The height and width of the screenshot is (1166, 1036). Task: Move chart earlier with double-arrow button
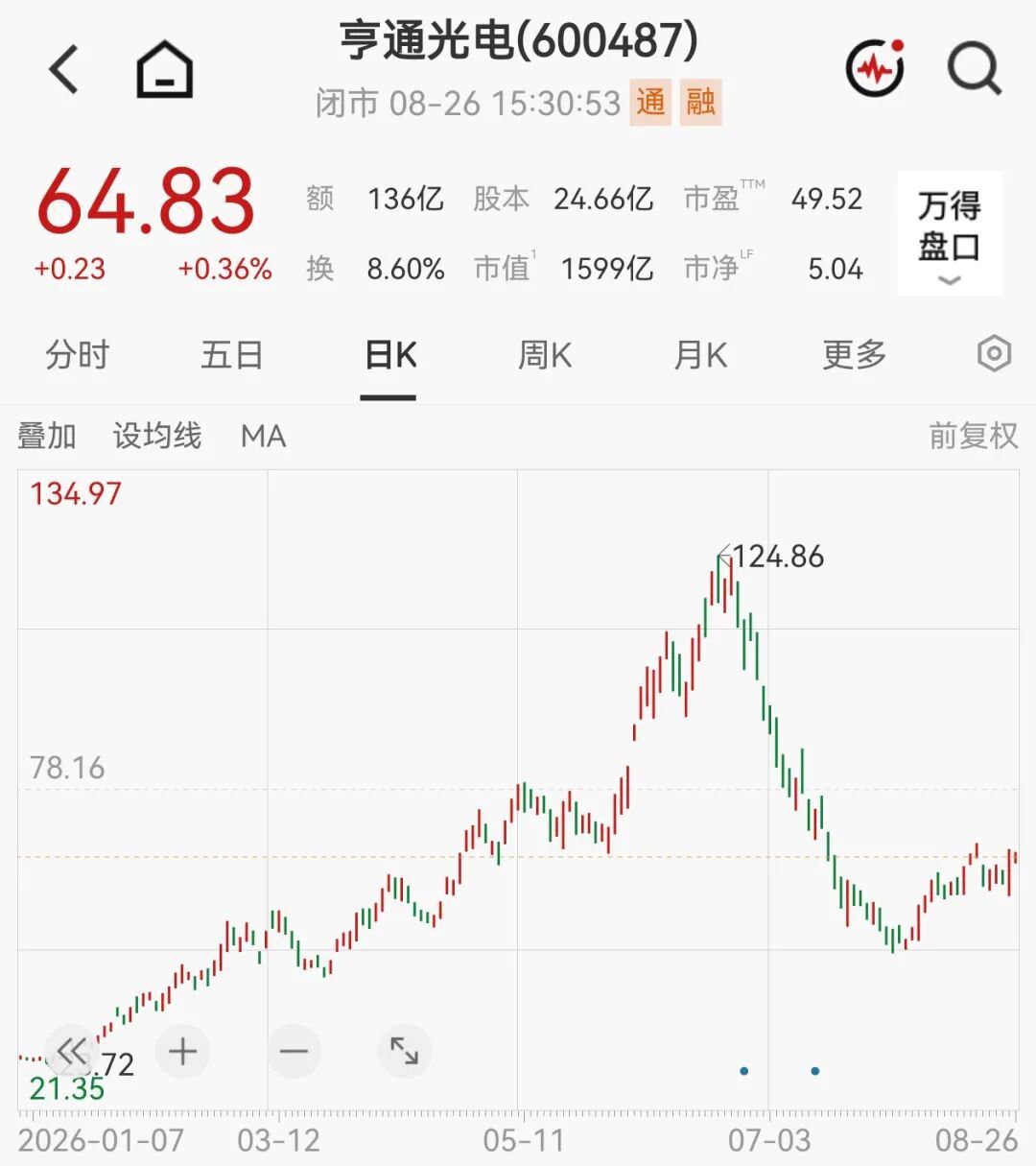[71, 1052]
